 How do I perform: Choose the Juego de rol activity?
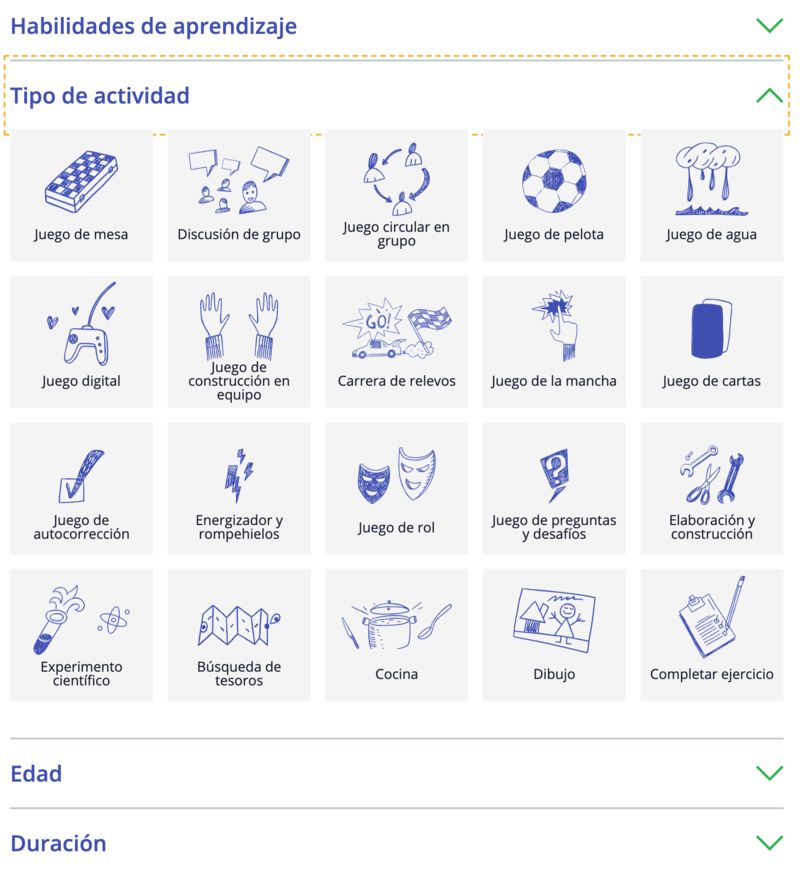point(396,488)
